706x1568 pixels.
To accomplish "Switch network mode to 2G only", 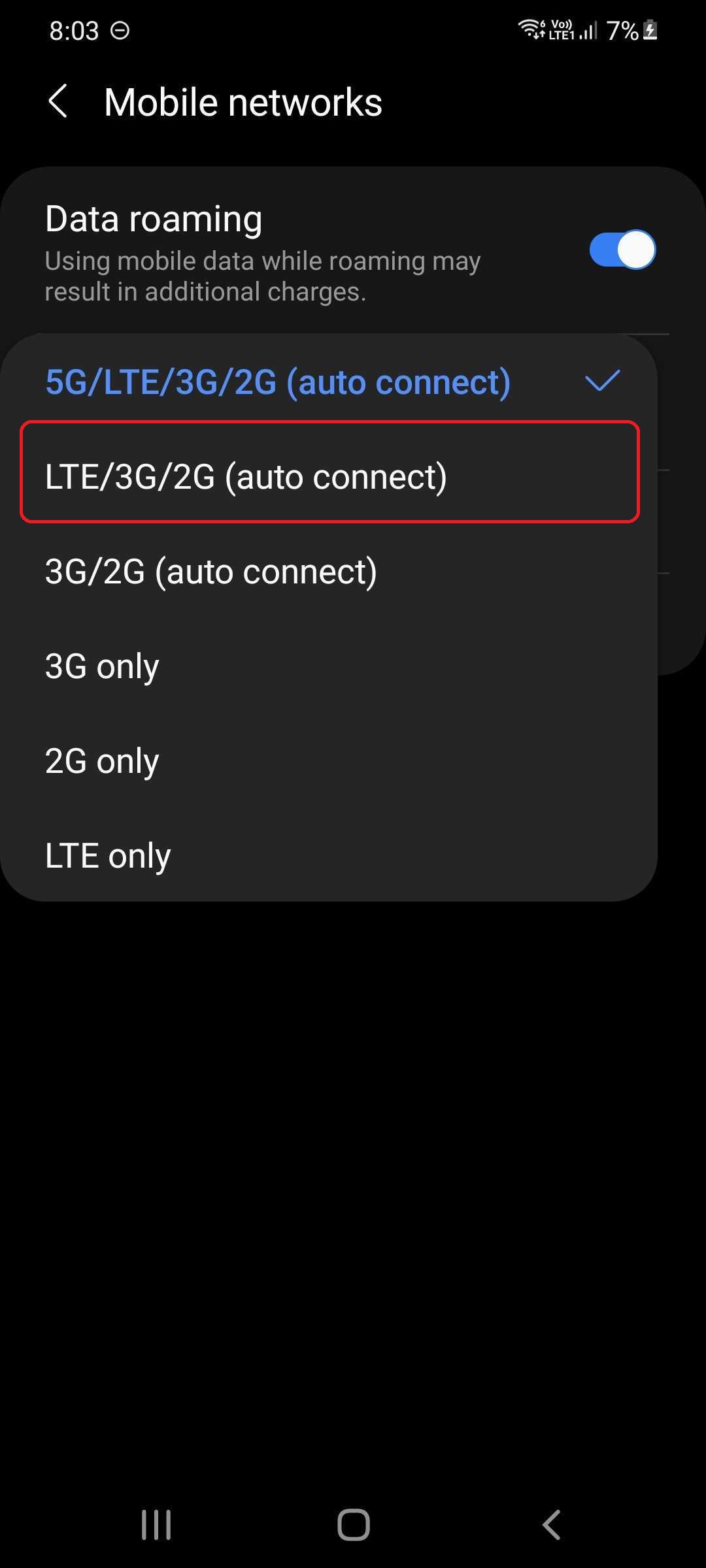I will coord(102,761).
